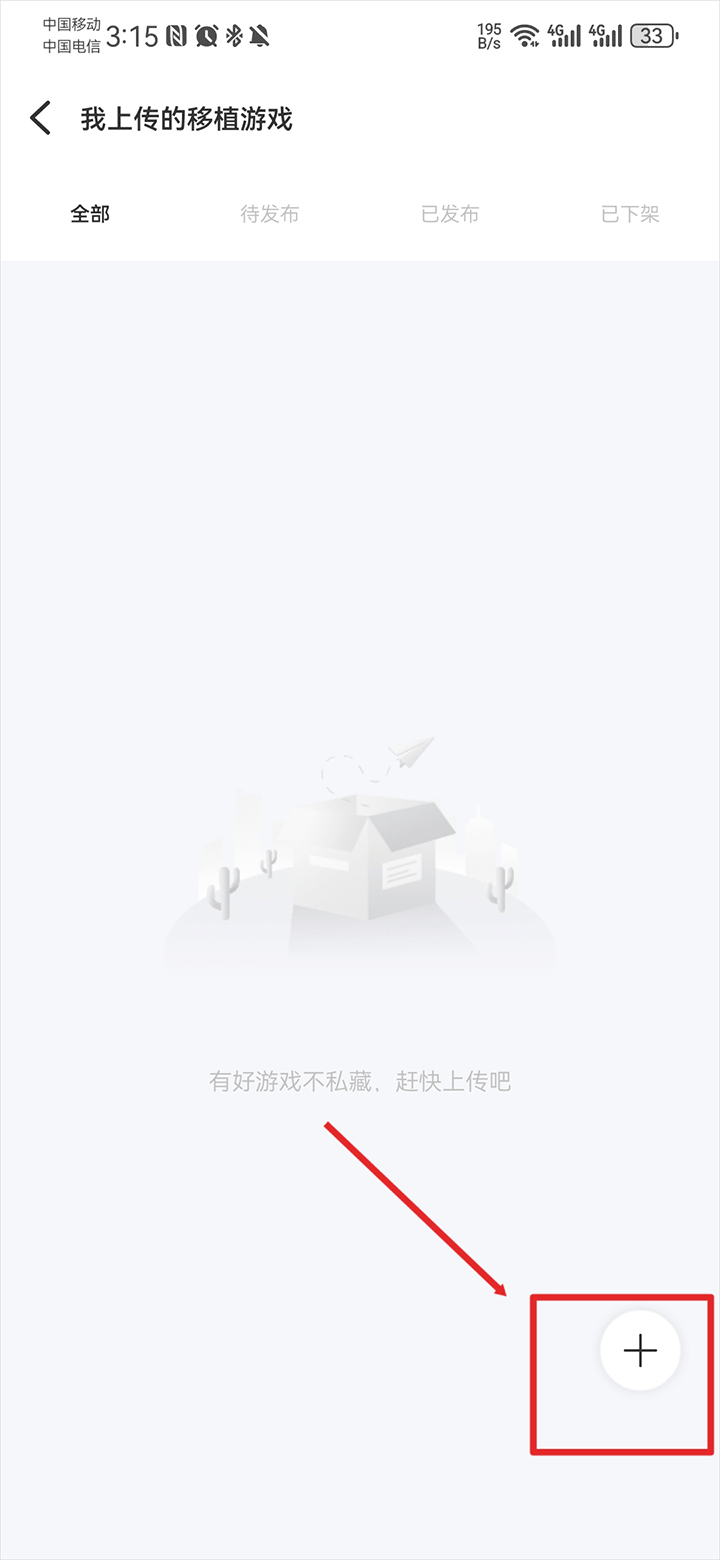Viewport: 720px width, 1560px height.
Task: Switch to the 待发布 tab
Action: [270, 214]
